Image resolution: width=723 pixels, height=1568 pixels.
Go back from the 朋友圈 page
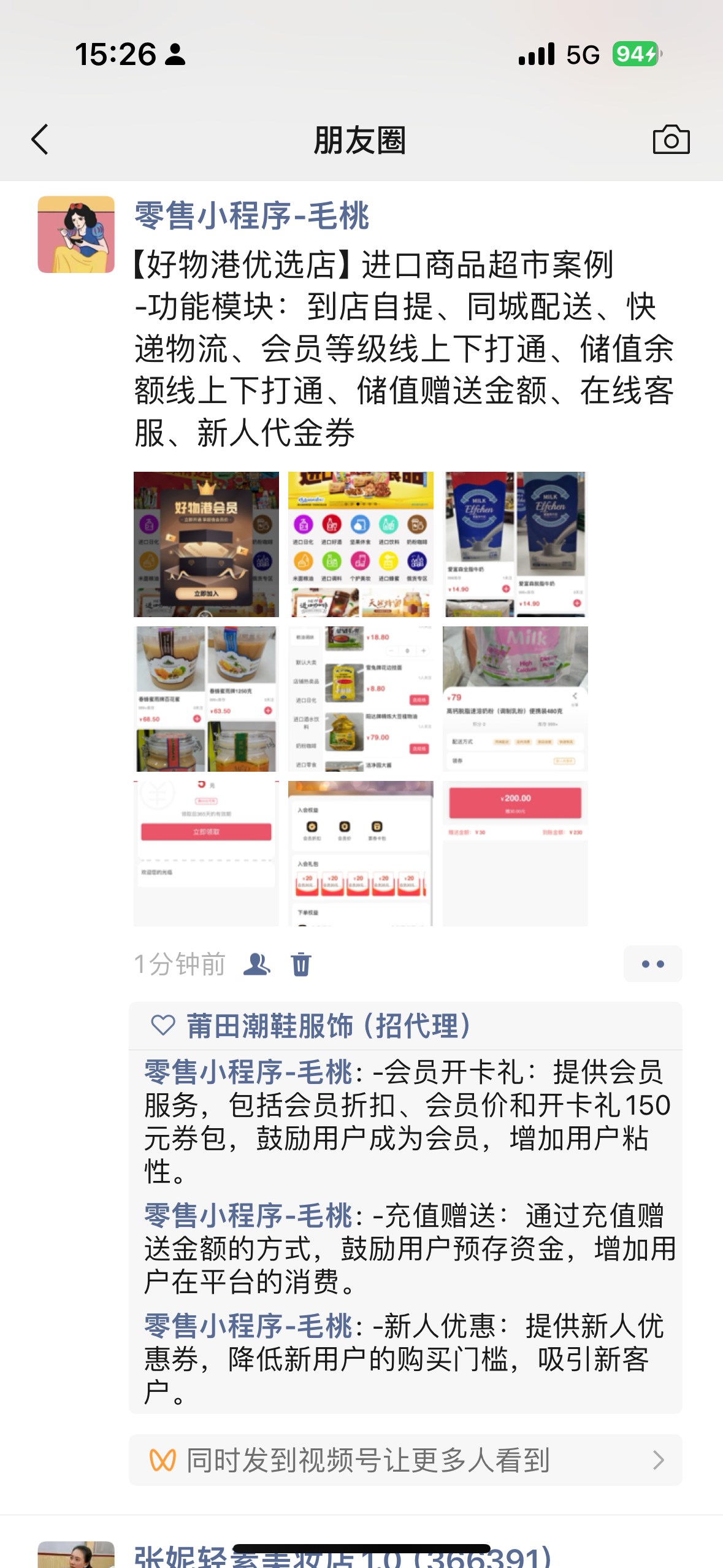click(40, 140)
